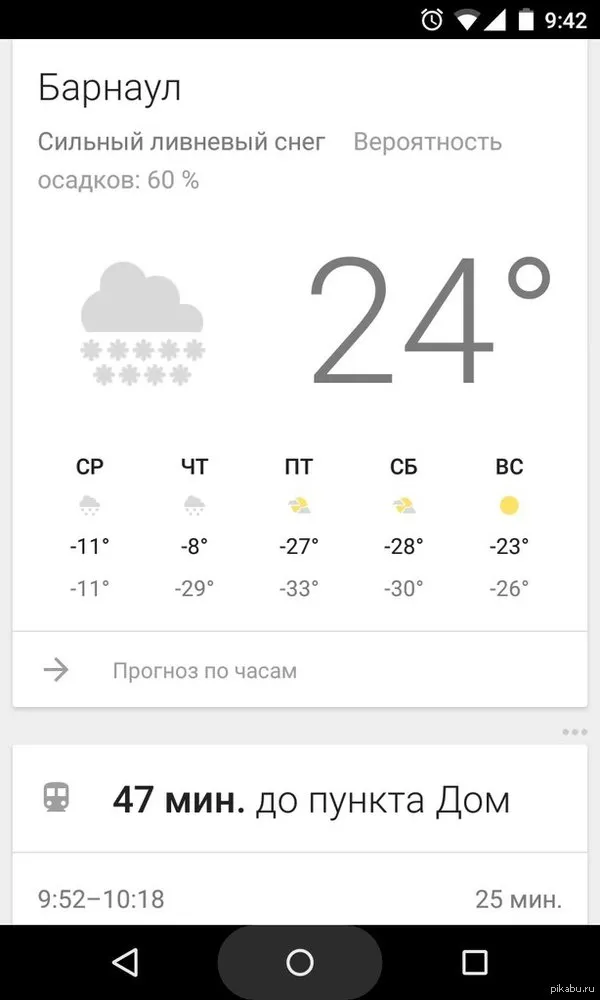Open the hourly forecast "Прогноз по часам"
This screenshot has width=600, height=1000.
coord(300,670)
